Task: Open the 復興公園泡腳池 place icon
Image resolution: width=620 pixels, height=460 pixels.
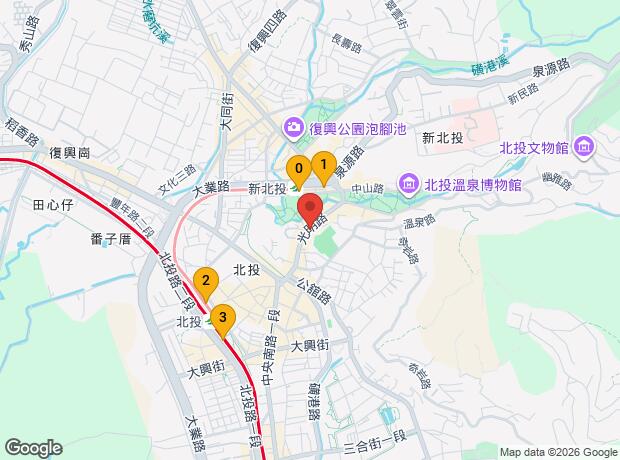Action: 294,126
